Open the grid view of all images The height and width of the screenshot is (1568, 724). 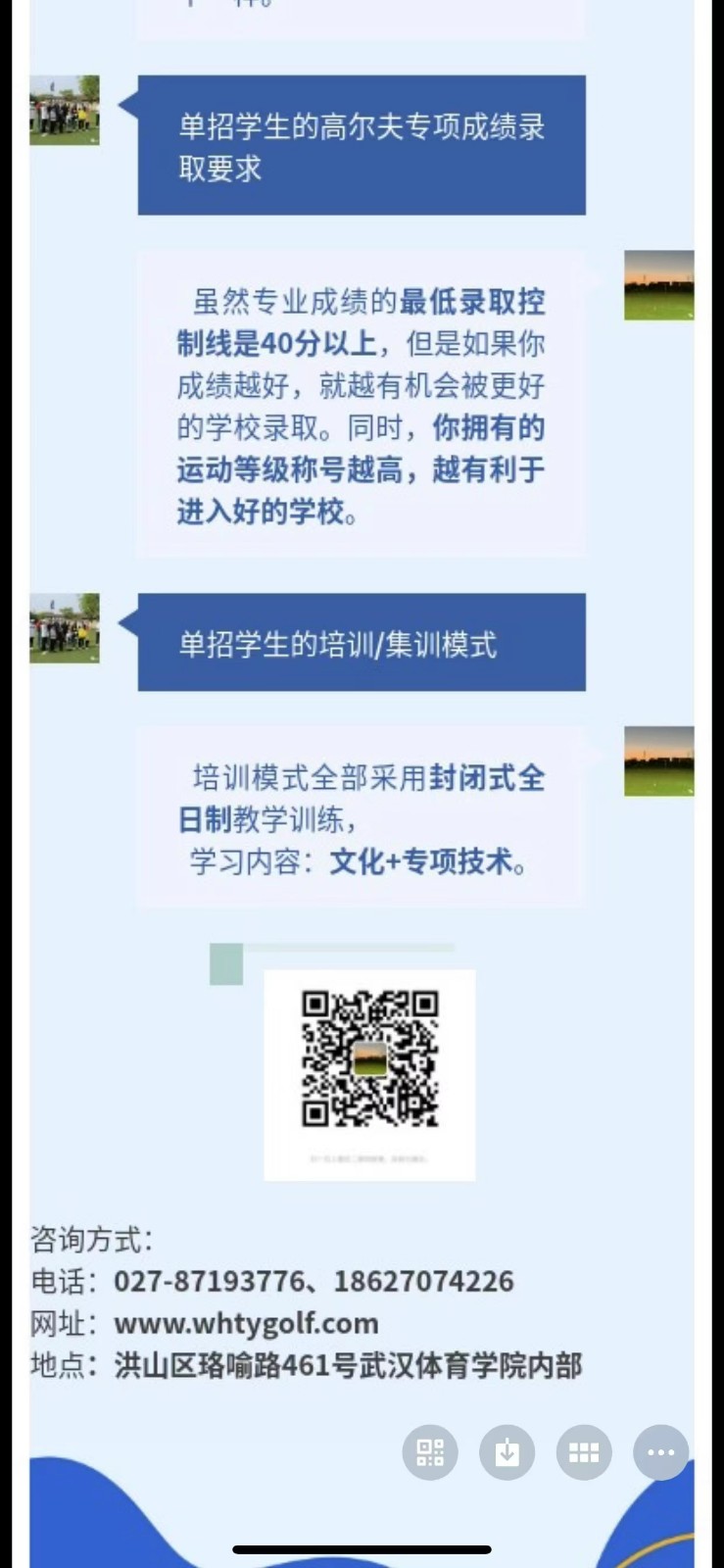coord(584,1452)
